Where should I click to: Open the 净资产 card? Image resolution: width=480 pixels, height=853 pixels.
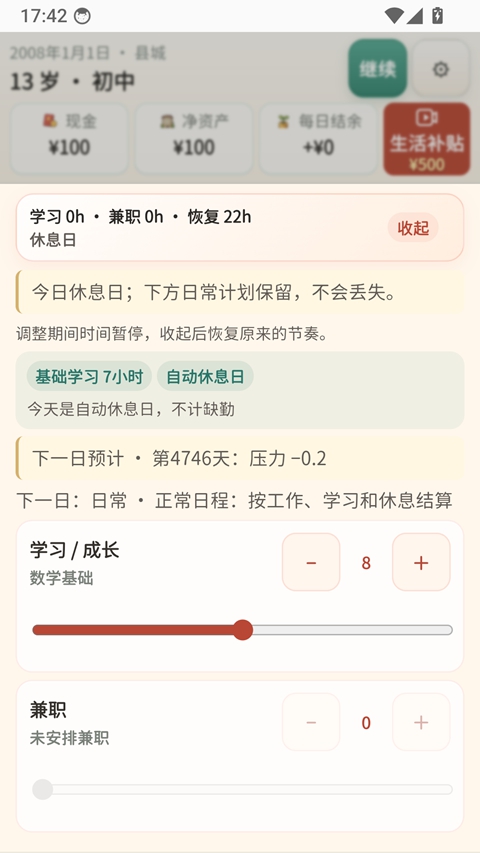click(193, 139)
